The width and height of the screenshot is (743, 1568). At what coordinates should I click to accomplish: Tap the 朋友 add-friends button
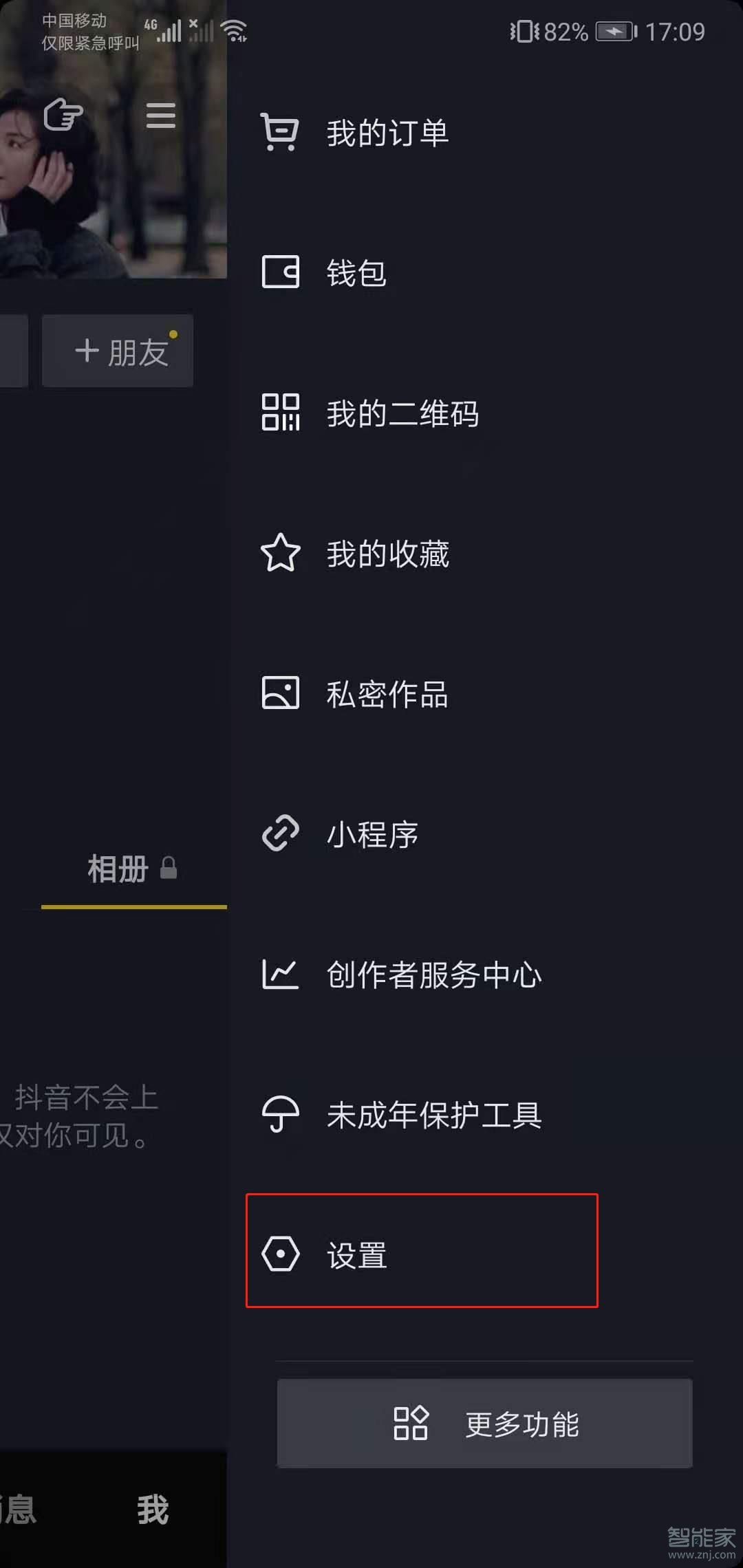(117, 350)
